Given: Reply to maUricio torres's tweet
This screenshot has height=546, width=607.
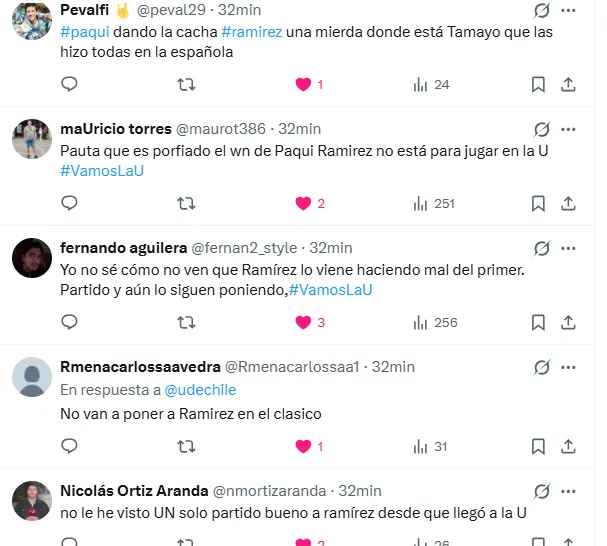Looking at the screenshot, I should pos(69,203).
